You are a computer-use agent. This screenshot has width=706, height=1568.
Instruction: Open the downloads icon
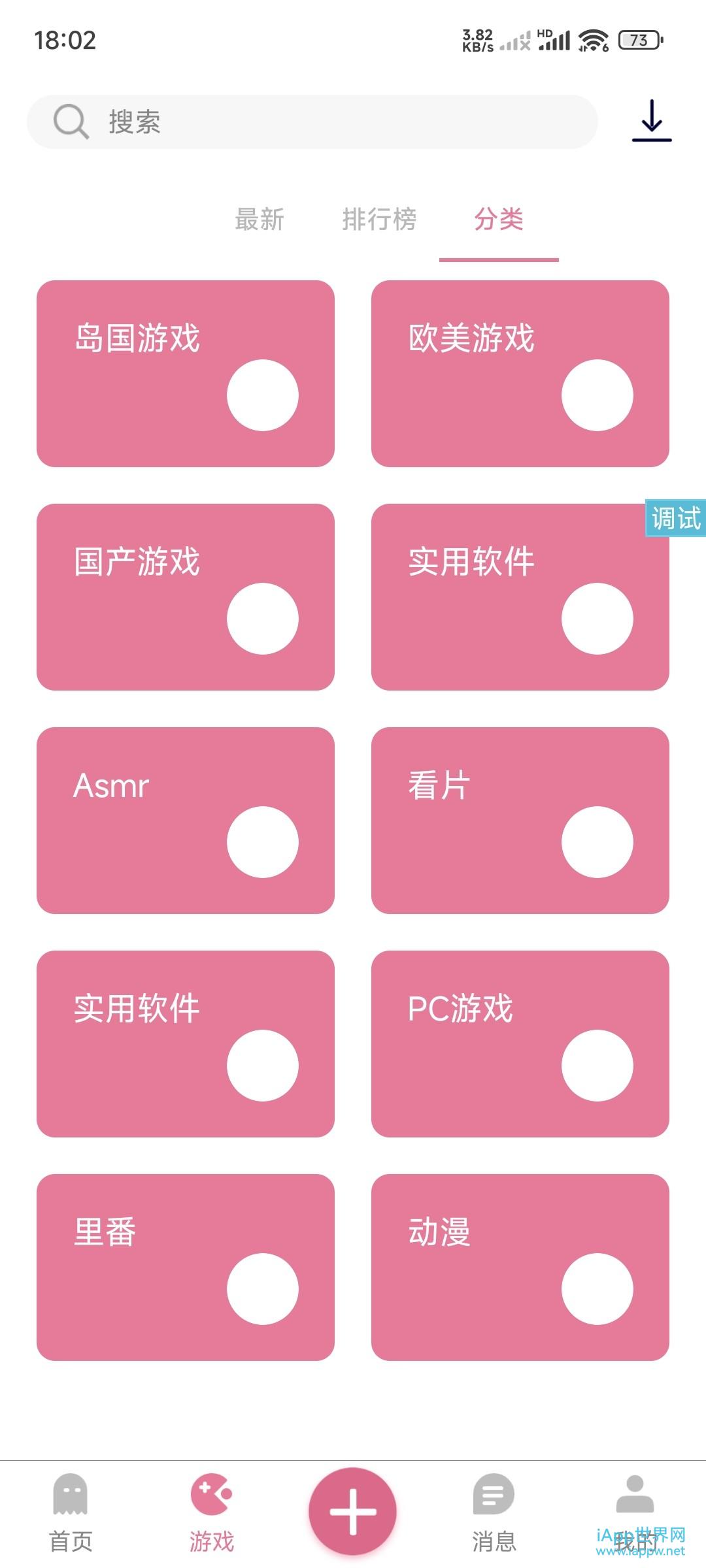tap(652, 120)
